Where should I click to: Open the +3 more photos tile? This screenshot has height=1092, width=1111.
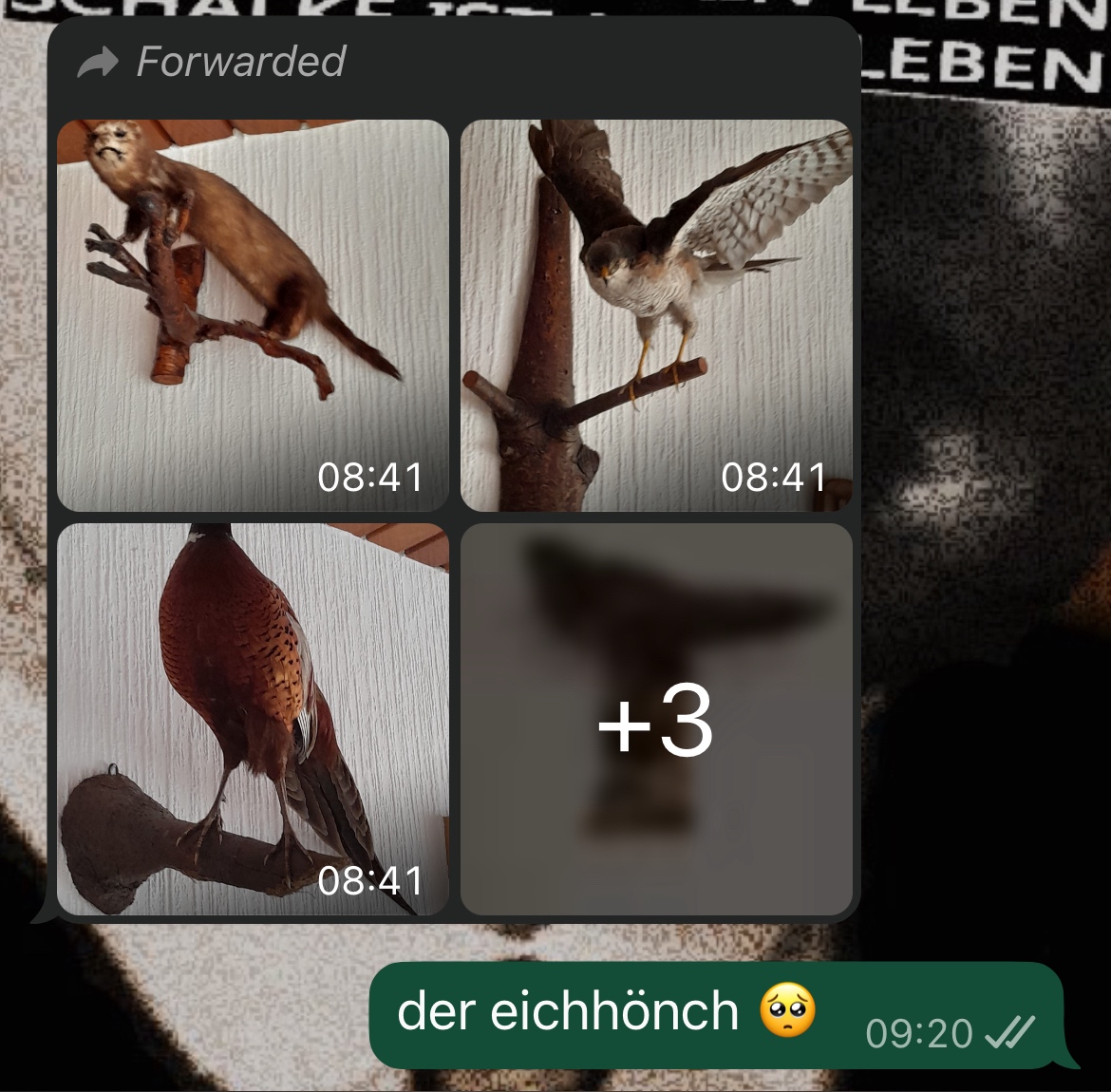[x=656, y=719]
